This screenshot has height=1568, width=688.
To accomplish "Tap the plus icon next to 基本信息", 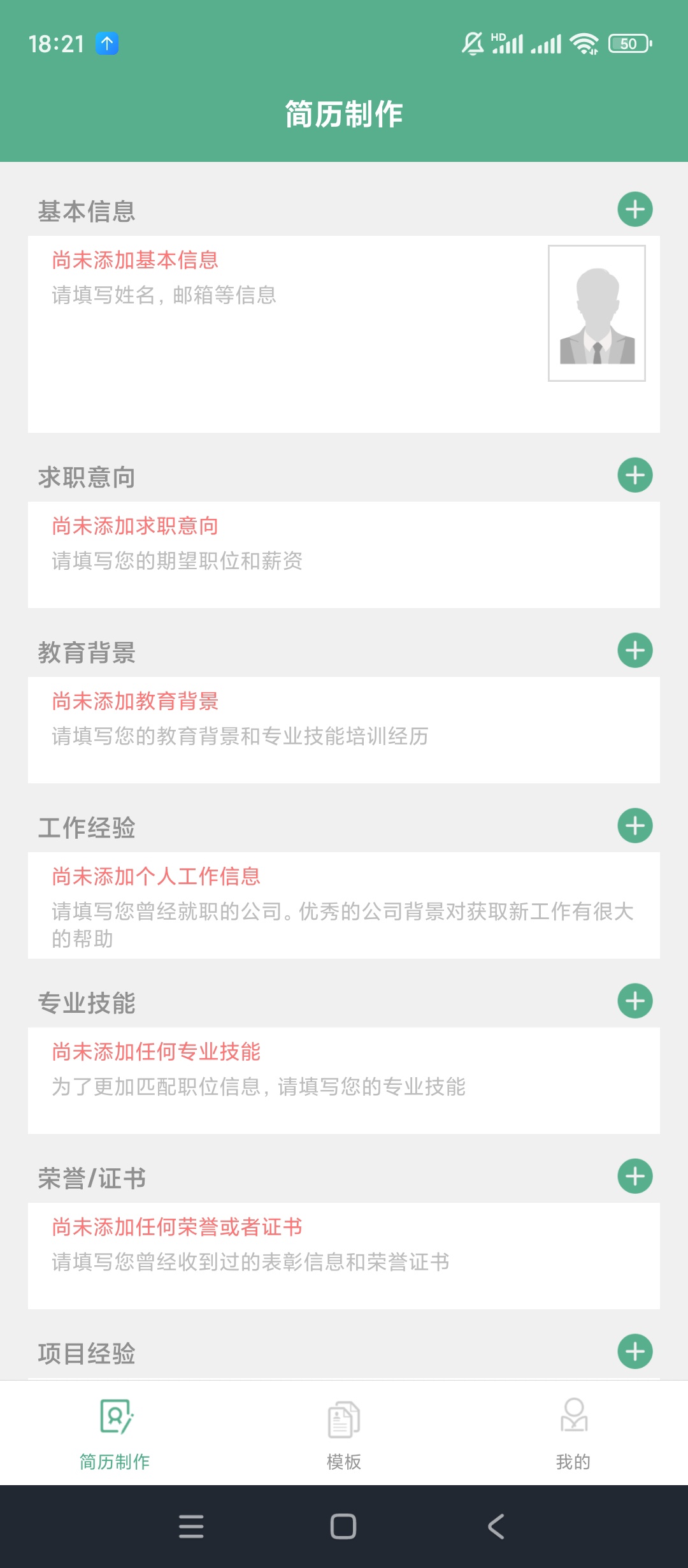I will (x=634, y=209).
